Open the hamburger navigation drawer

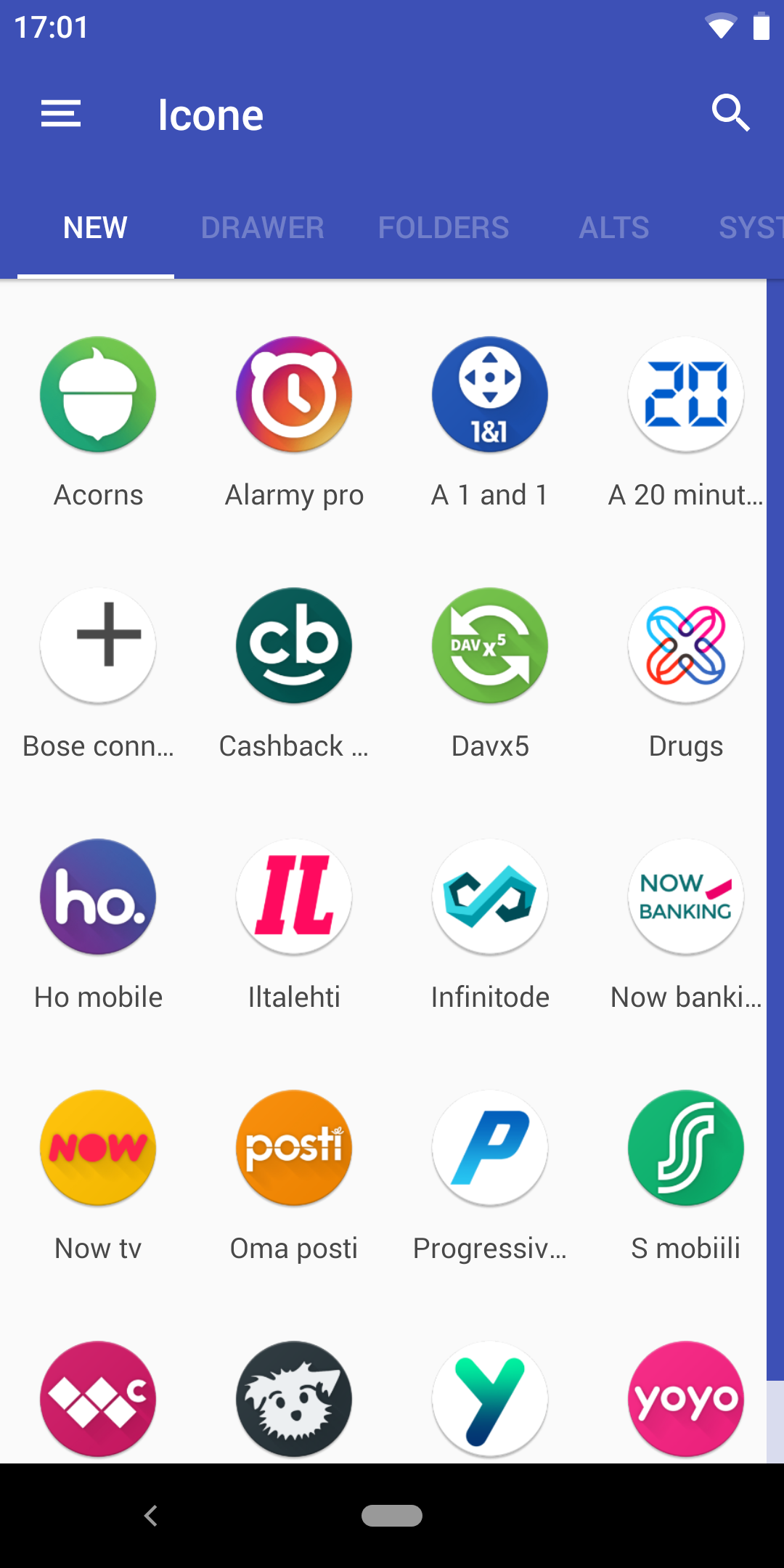(x=61, y=114)
